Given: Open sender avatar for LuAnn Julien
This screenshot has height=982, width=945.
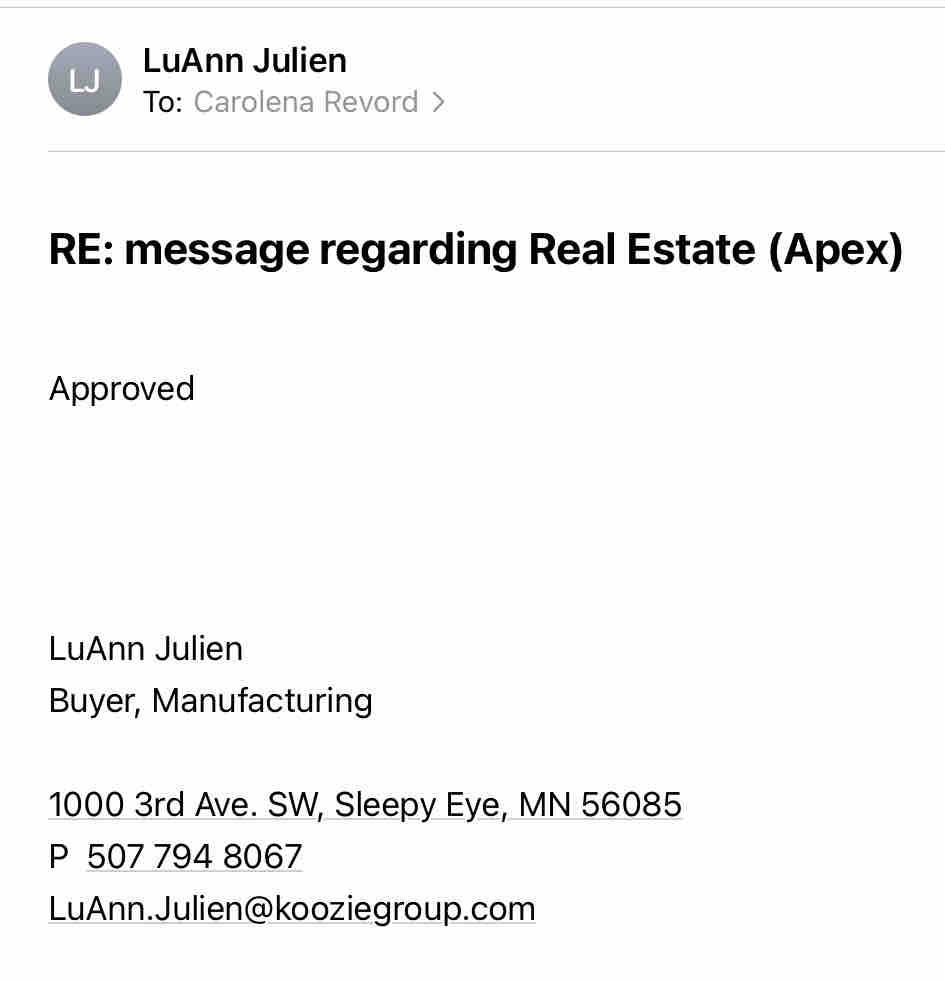Looking at the screenshot, I should [85, 80].
